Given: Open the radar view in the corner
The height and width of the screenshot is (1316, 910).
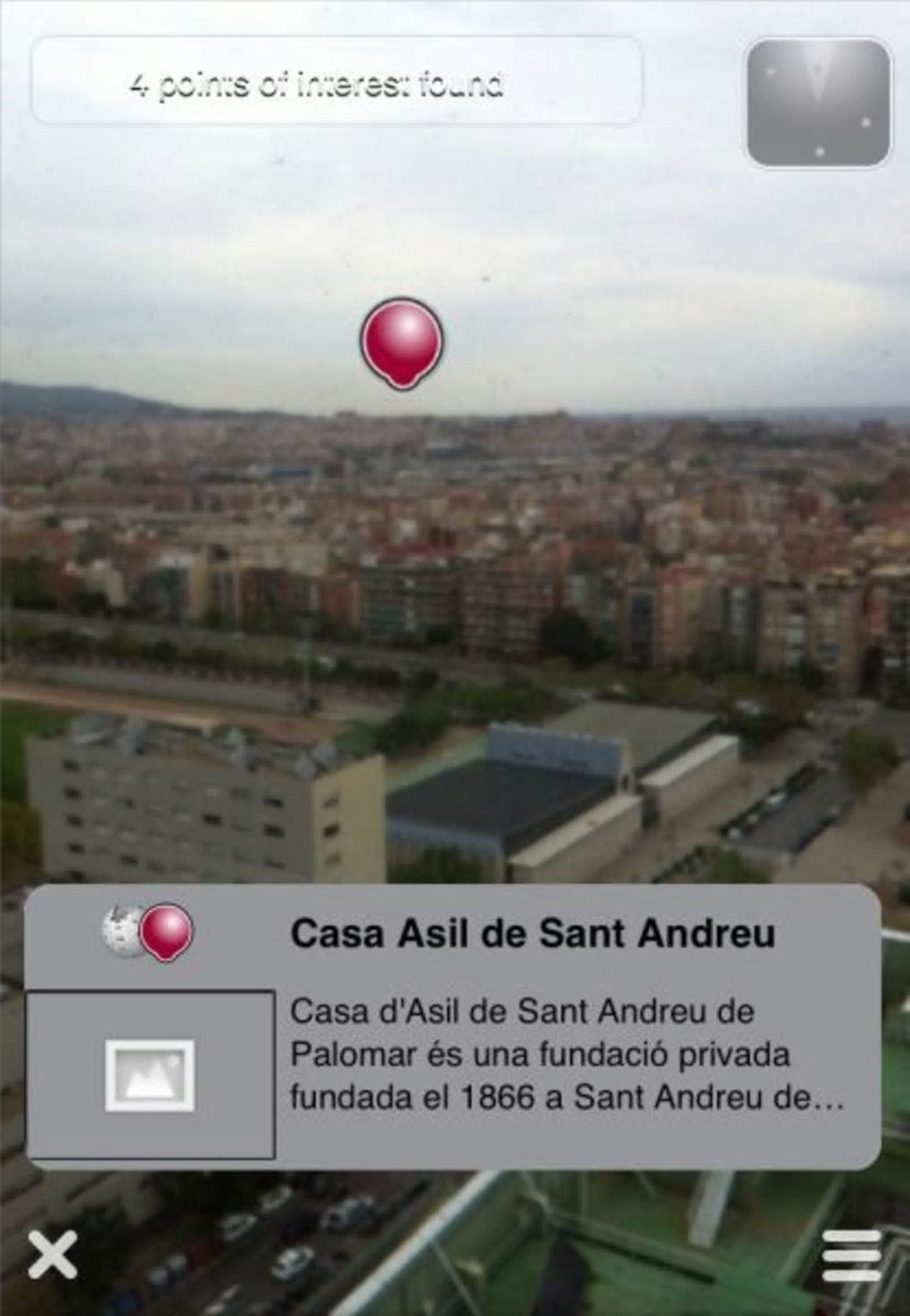Looking at the screenshot, I should pyautogui.click(x=818, y=103).
